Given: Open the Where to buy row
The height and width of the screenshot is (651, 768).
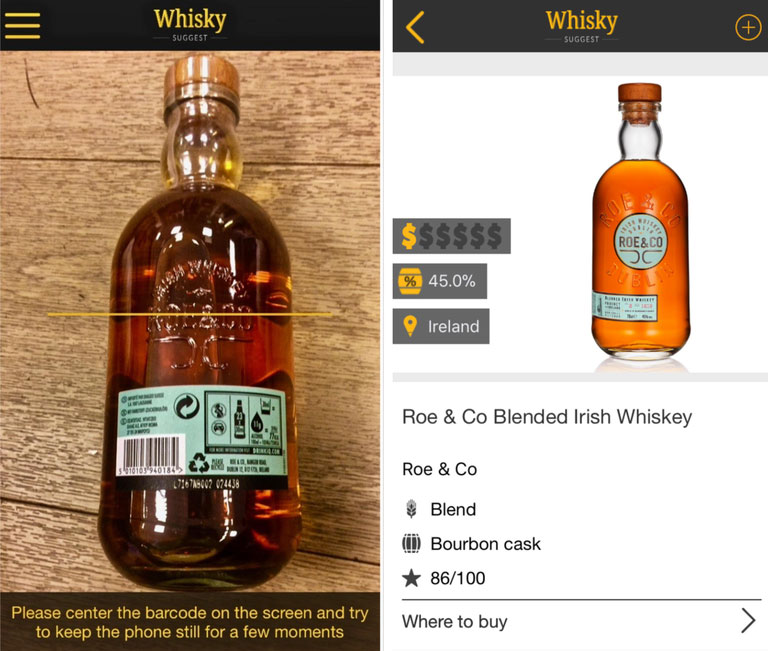Looking at the screenshot, I should (578, 621).
